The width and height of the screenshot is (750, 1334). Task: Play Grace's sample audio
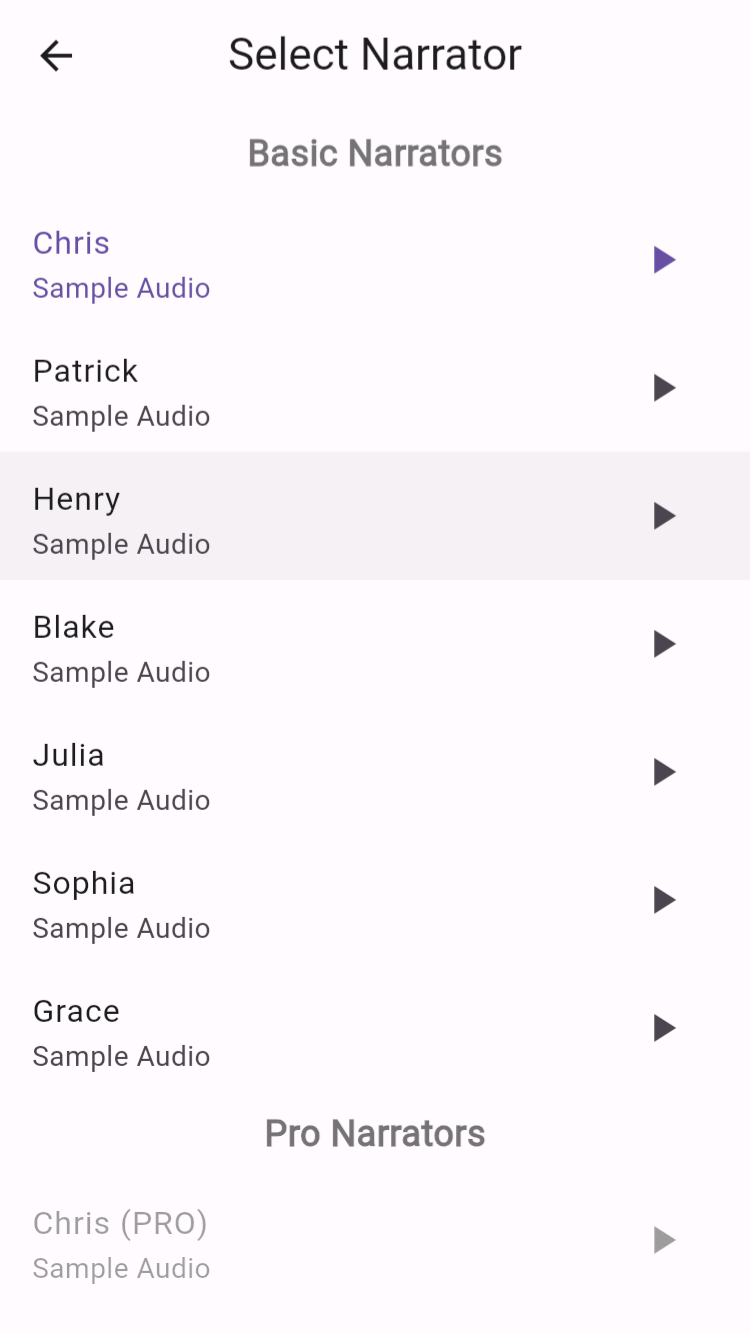point(664,1028)
